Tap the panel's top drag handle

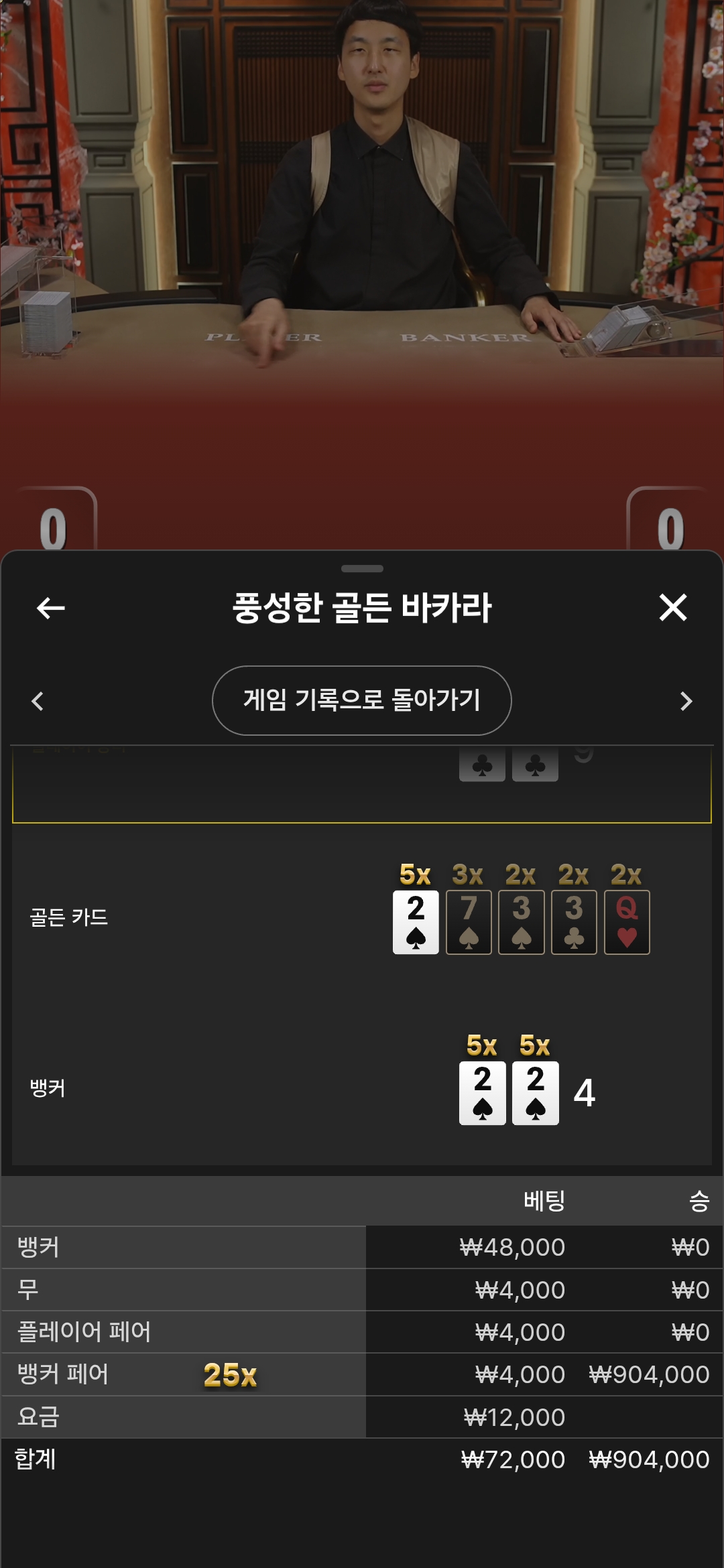pyautogui.click(x=362, y=568)
